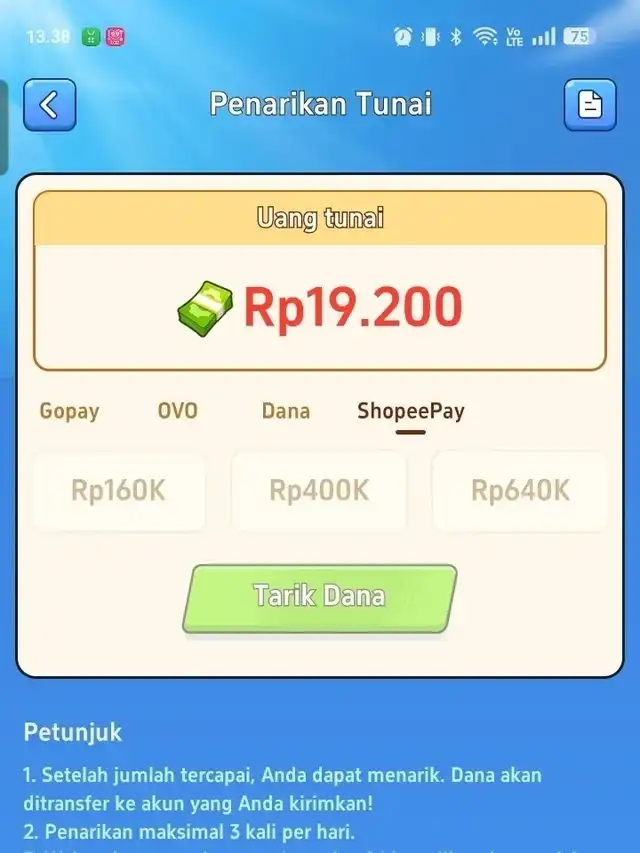Select the OVO payment tab

point(178,411)
